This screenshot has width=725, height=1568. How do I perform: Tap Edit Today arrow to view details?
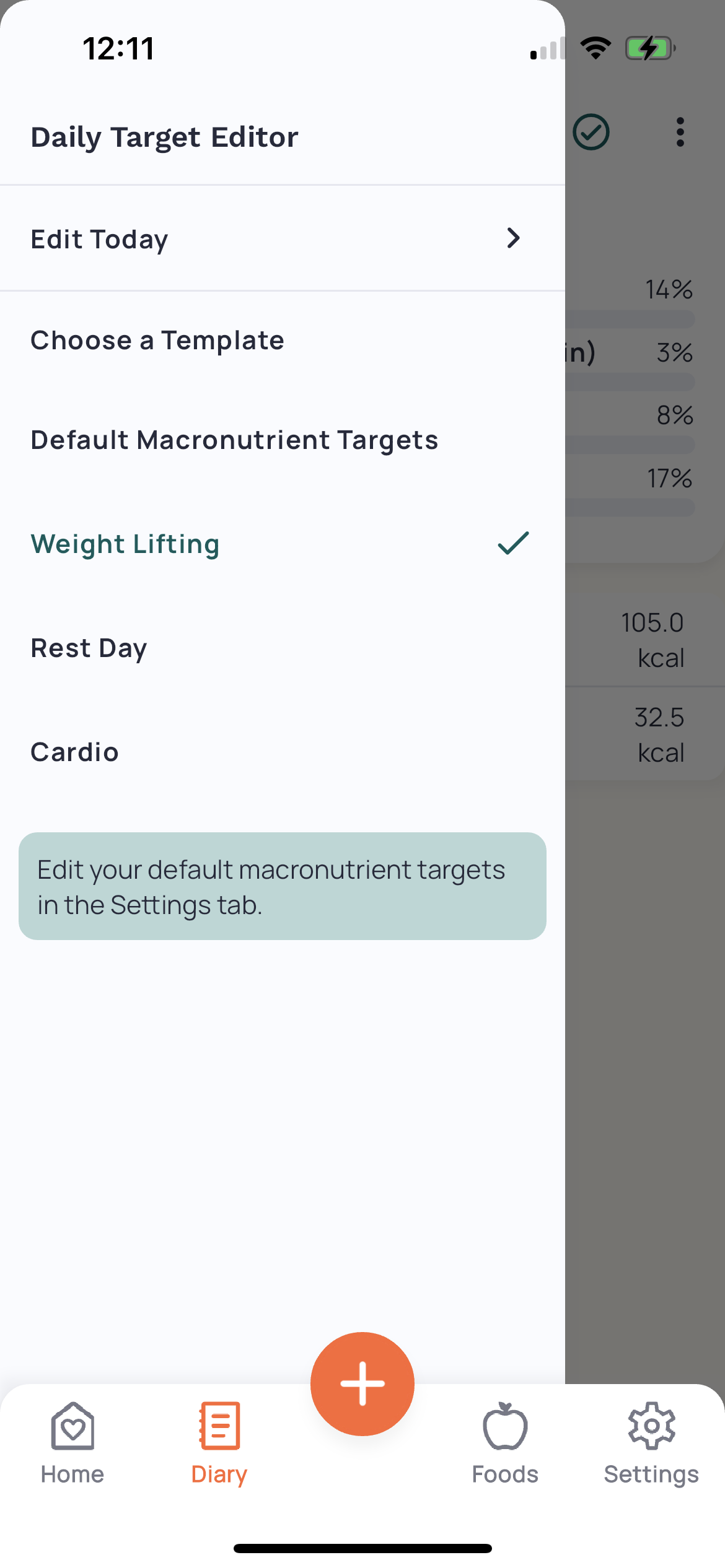coord(513,238)
